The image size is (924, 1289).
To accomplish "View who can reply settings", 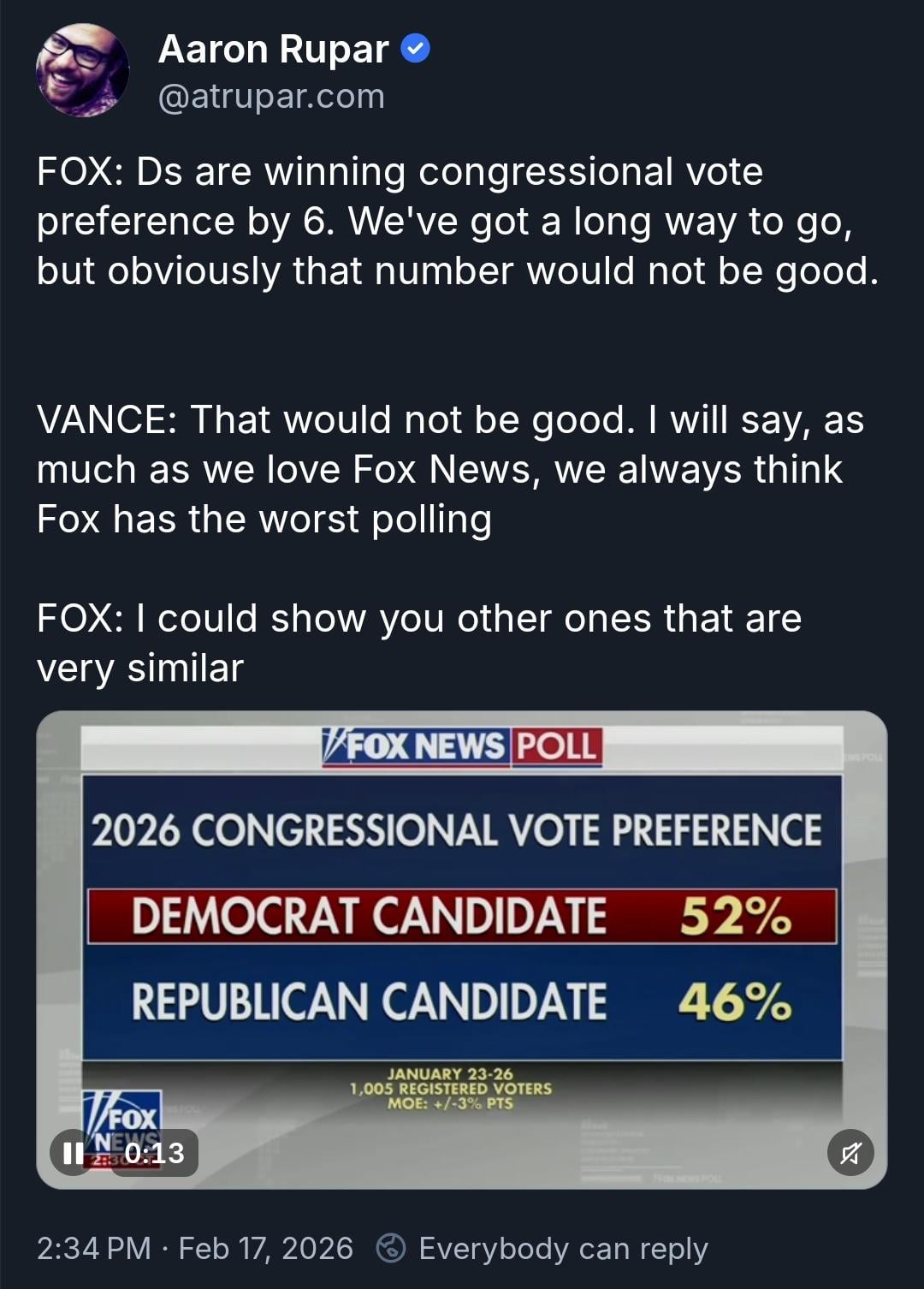I will pyautogui.click(x=543, y=1249).
